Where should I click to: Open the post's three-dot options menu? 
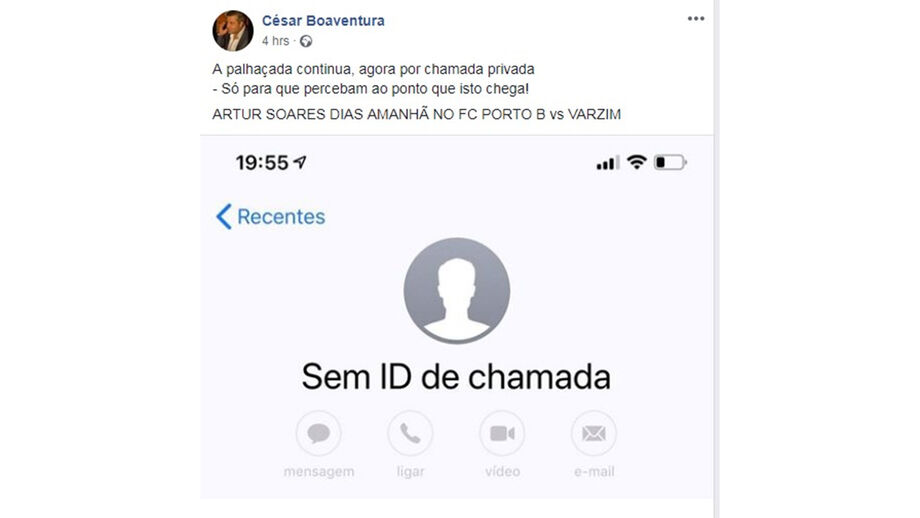click(x=696, y=19)
